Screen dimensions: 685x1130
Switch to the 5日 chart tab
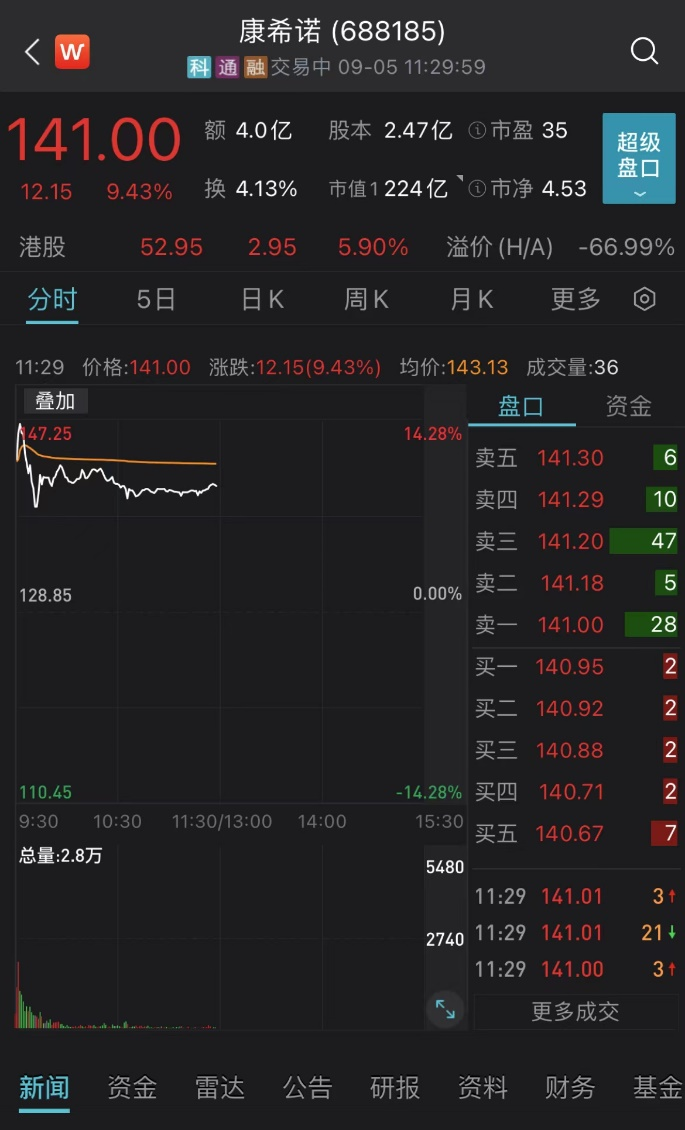coord(156,299)
